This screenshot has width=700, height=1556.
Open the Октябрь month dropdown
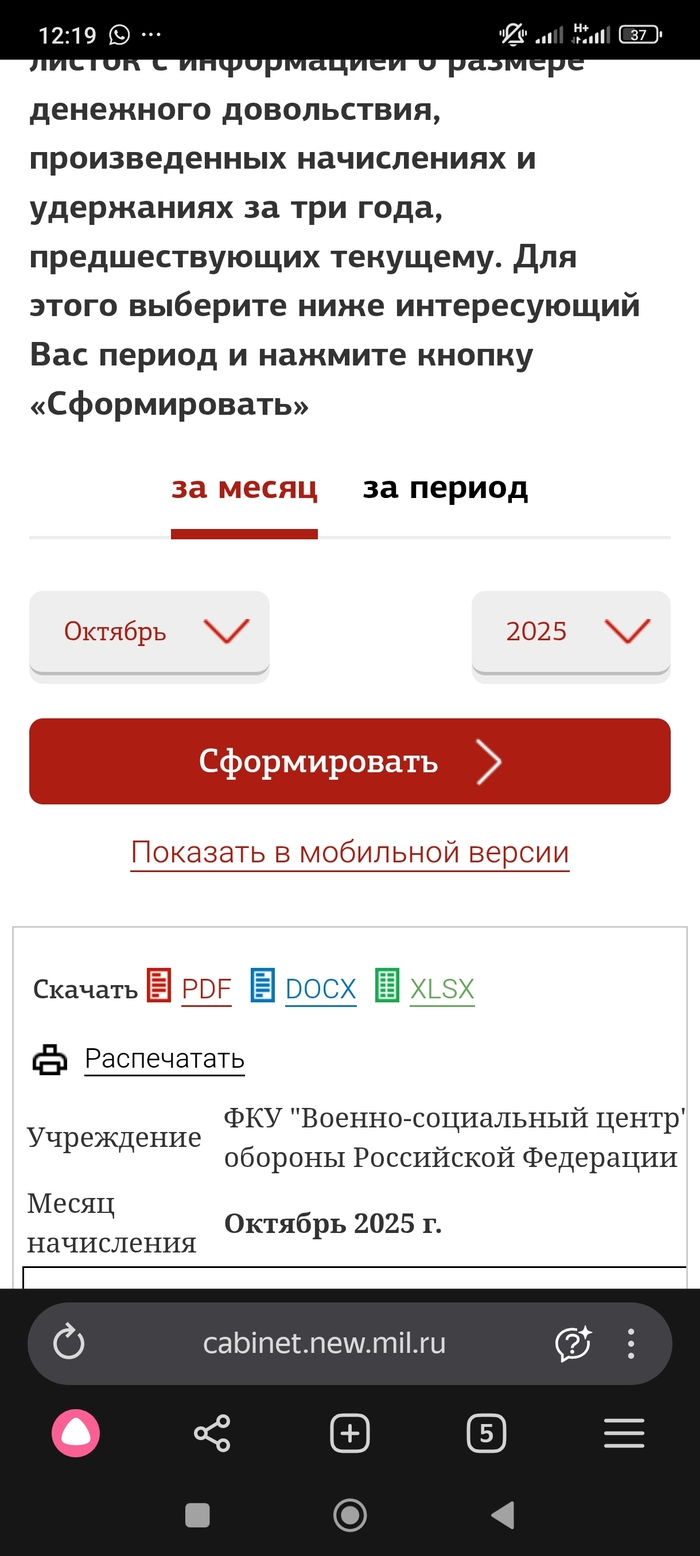149,632
